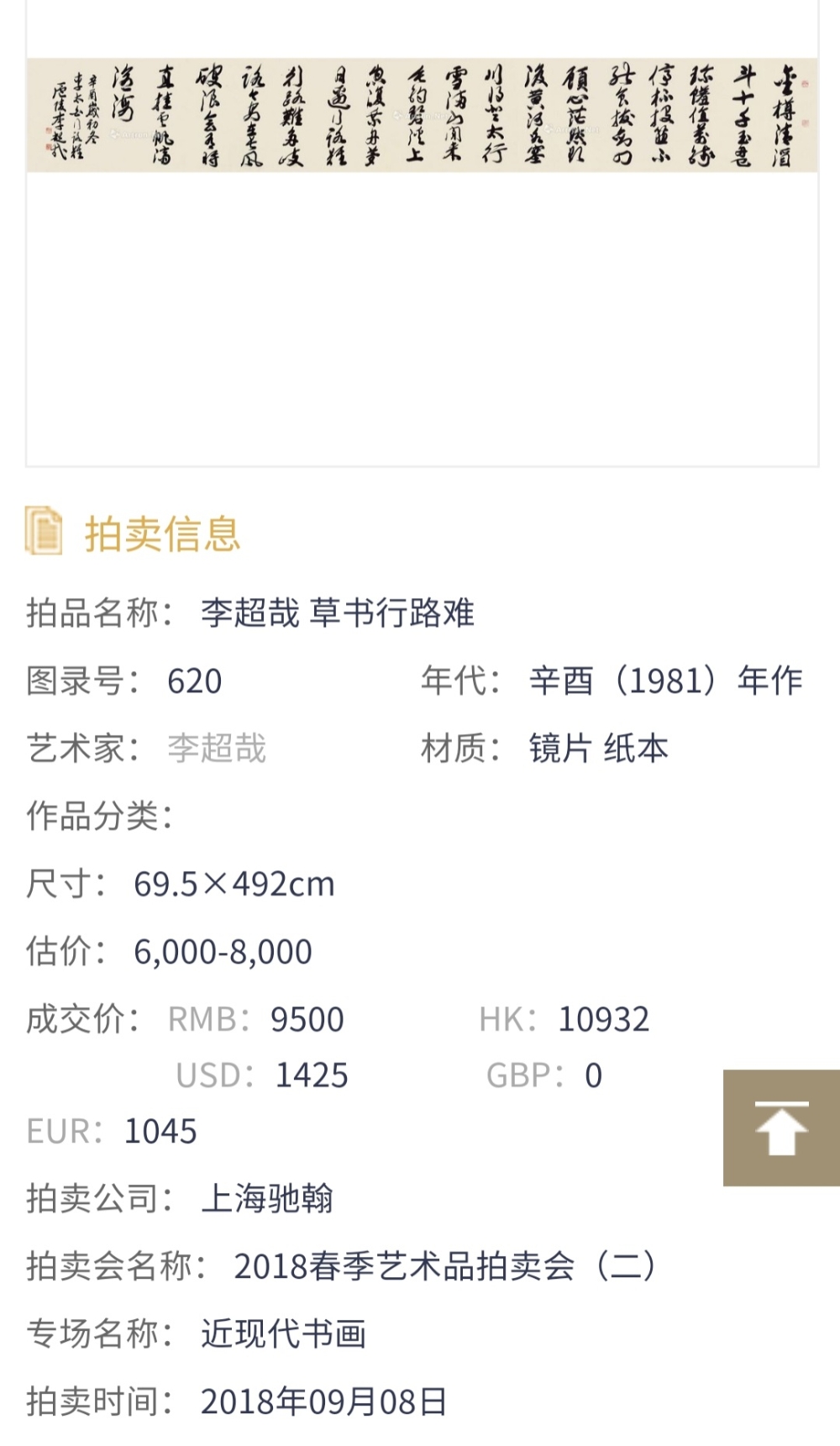The width and height of the screenshot is (840, 1446).
Task: Tap the back-to-top arrow button
Action: click(781, 1128)
